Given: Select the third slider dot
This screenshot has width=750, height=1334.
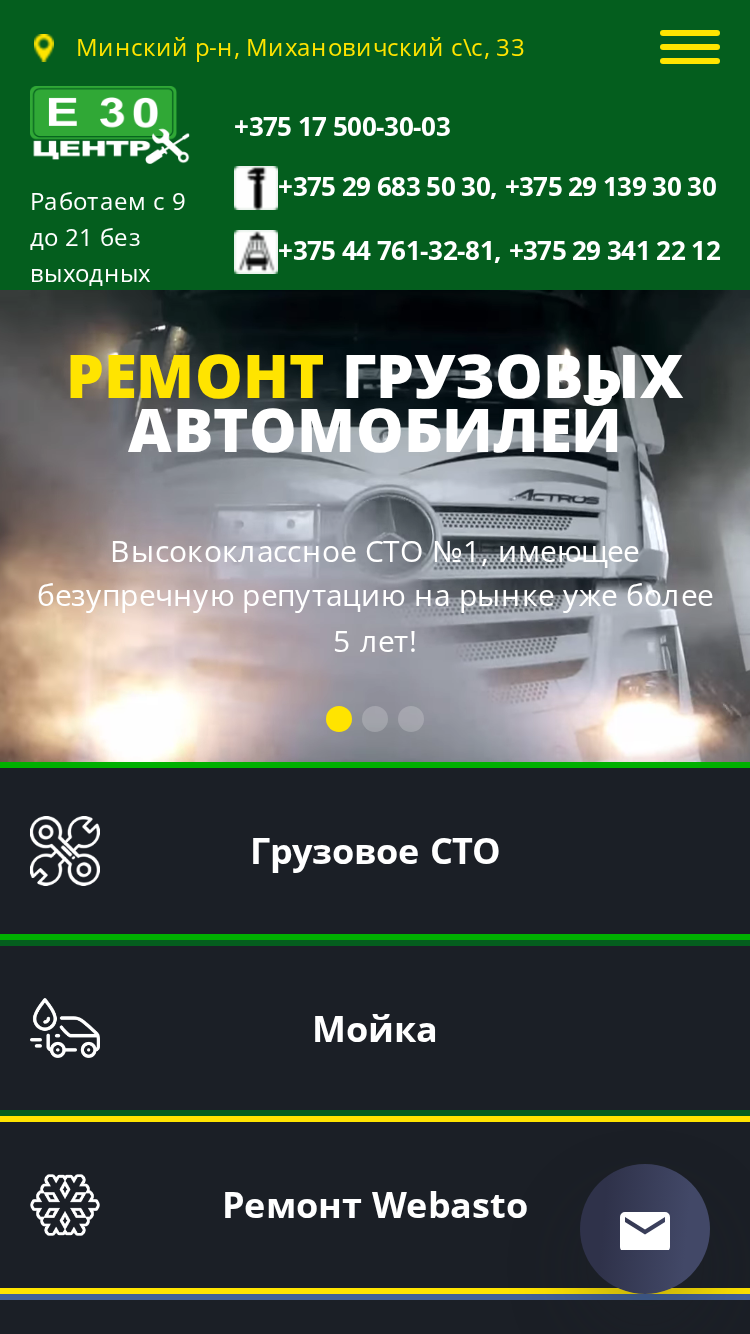Looking at the screenshot, I should pos(411,719).
